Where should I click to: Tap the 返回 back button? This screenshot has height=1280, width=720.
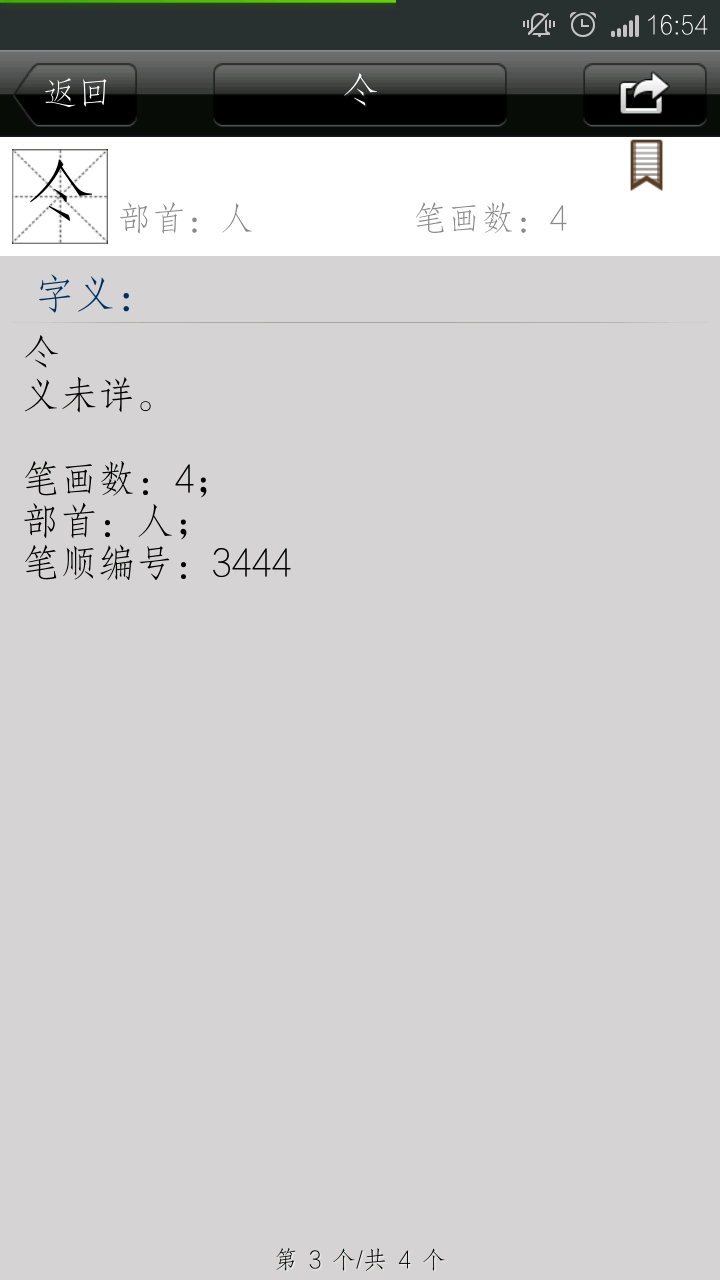[76, 94]
